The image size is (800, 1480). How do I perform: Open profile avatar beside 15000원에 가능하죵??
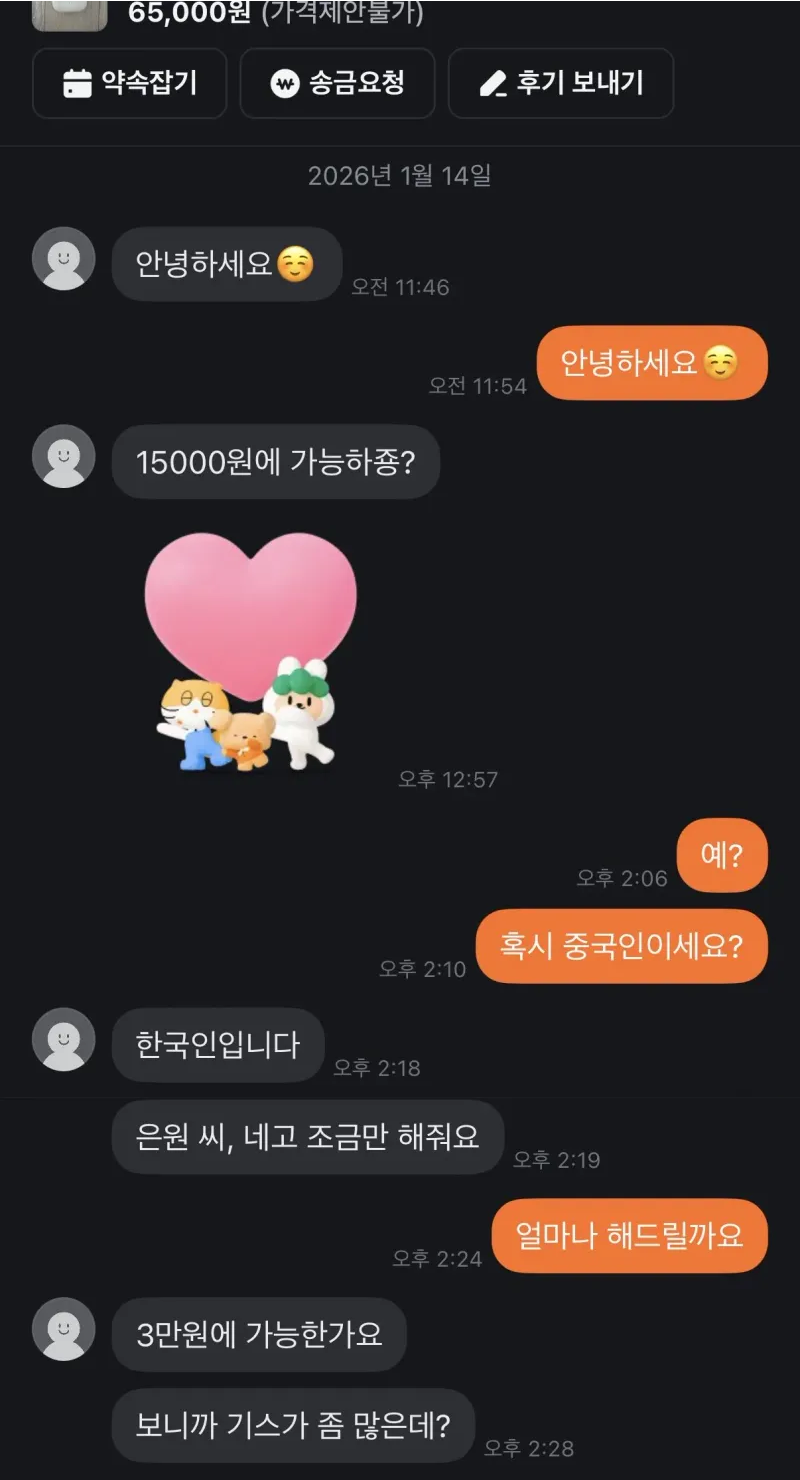(x=64, y=456)
